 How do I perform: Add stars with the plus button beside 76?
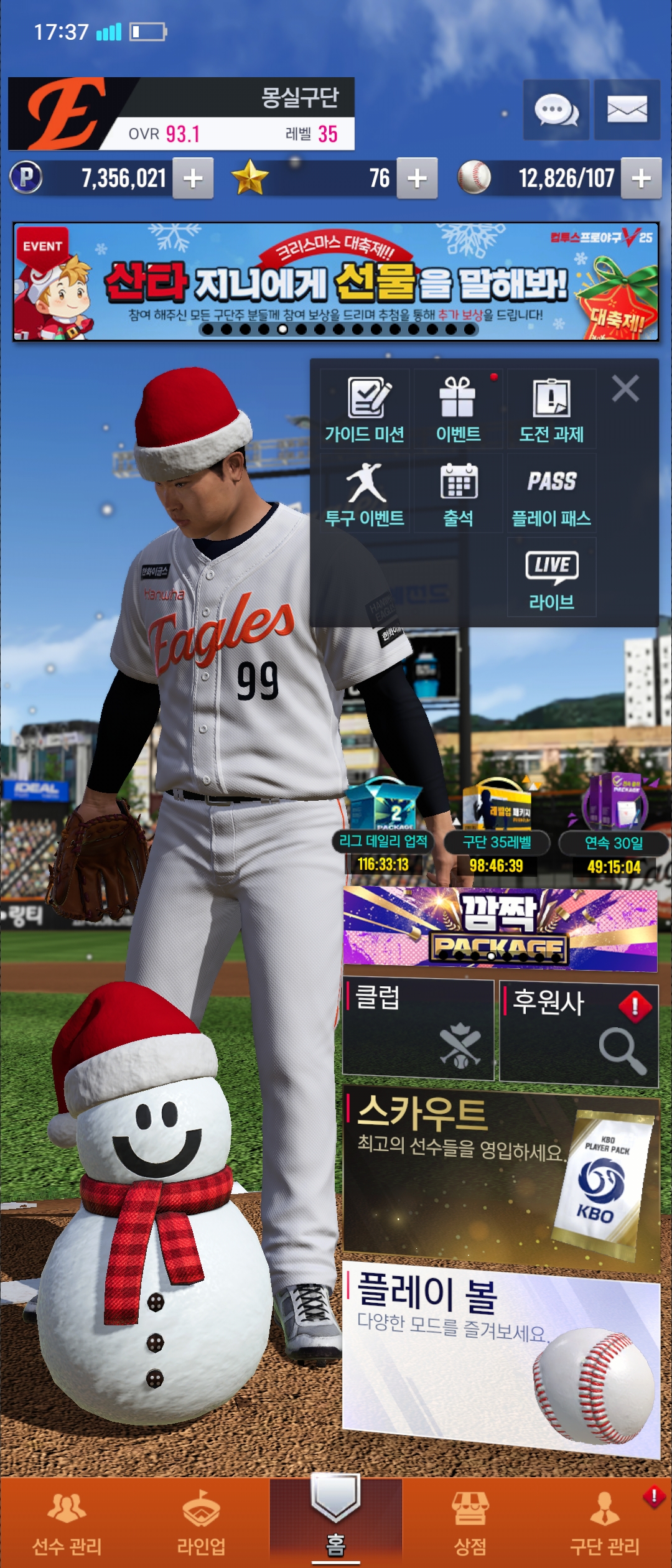pyautogui.click(x=417, y=179)
